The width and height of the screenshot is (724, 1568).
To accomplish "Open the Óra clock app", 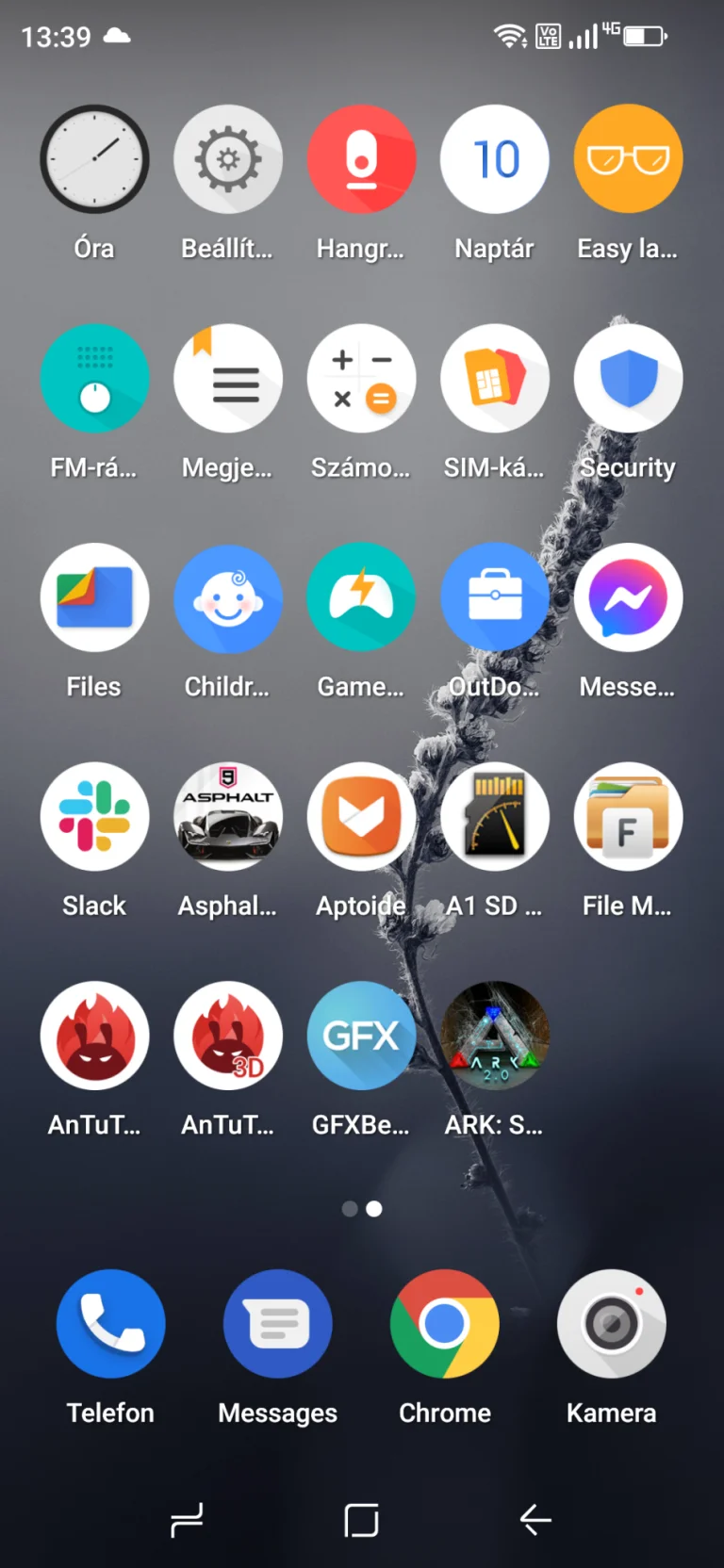I will tap(93, 157).
